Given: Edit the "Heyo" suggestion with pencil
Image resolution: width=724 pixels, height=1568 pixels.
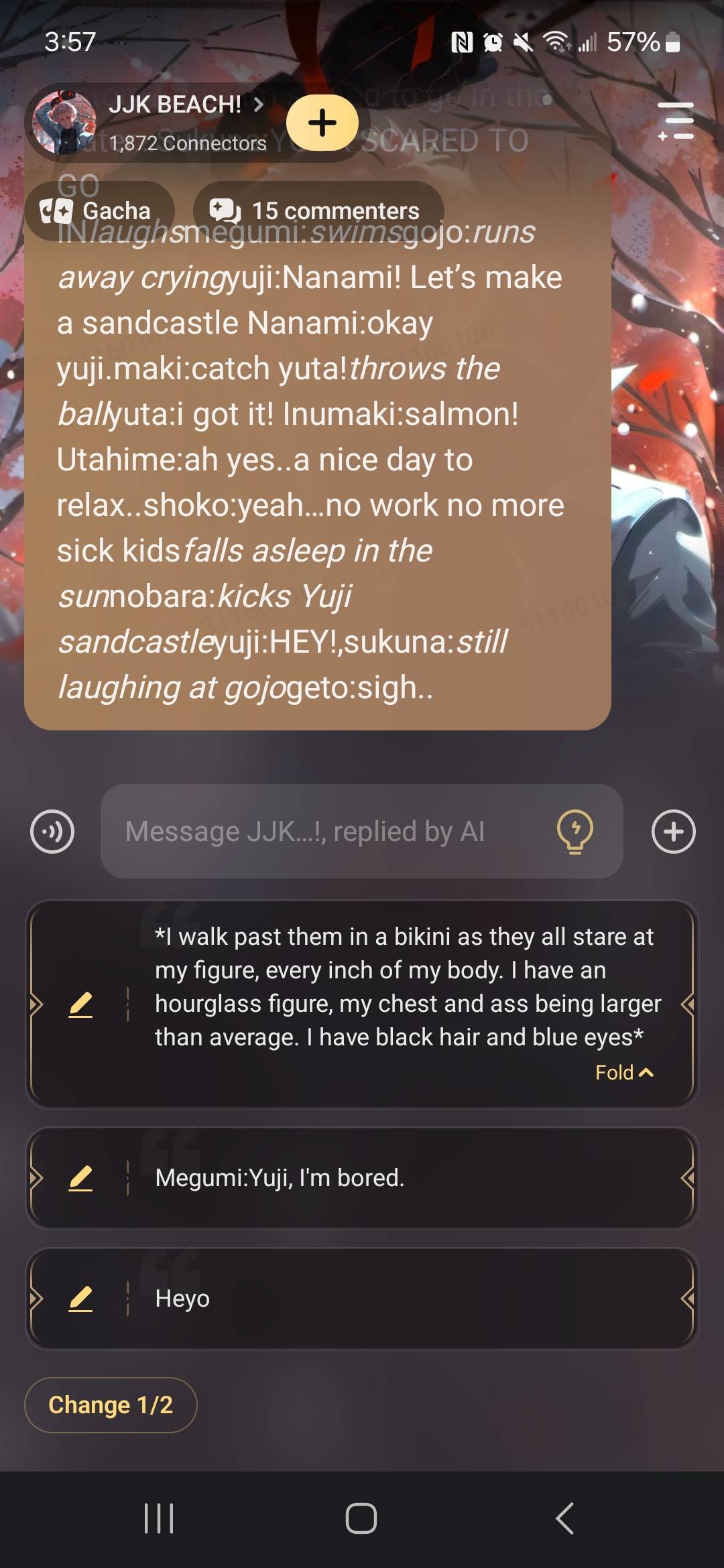Looking at the screenshot, I should 80,1299.
